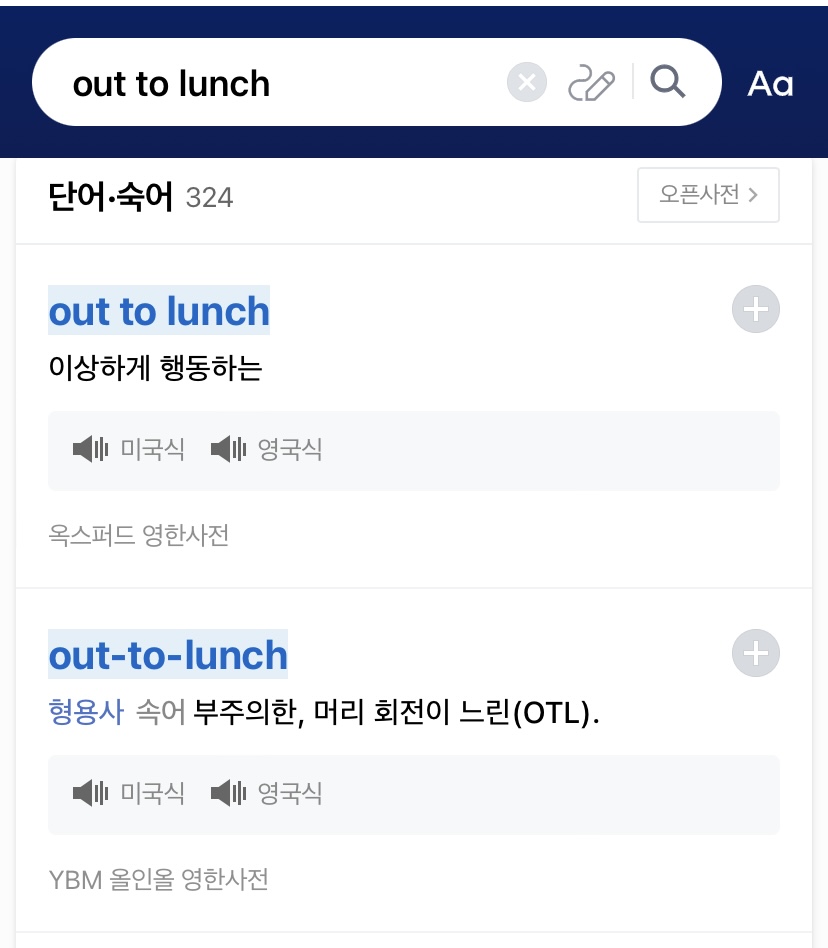This screenshot has width=828, height=948.
Task: Open the out-to-lunch entry
Action: click(168, 655)
